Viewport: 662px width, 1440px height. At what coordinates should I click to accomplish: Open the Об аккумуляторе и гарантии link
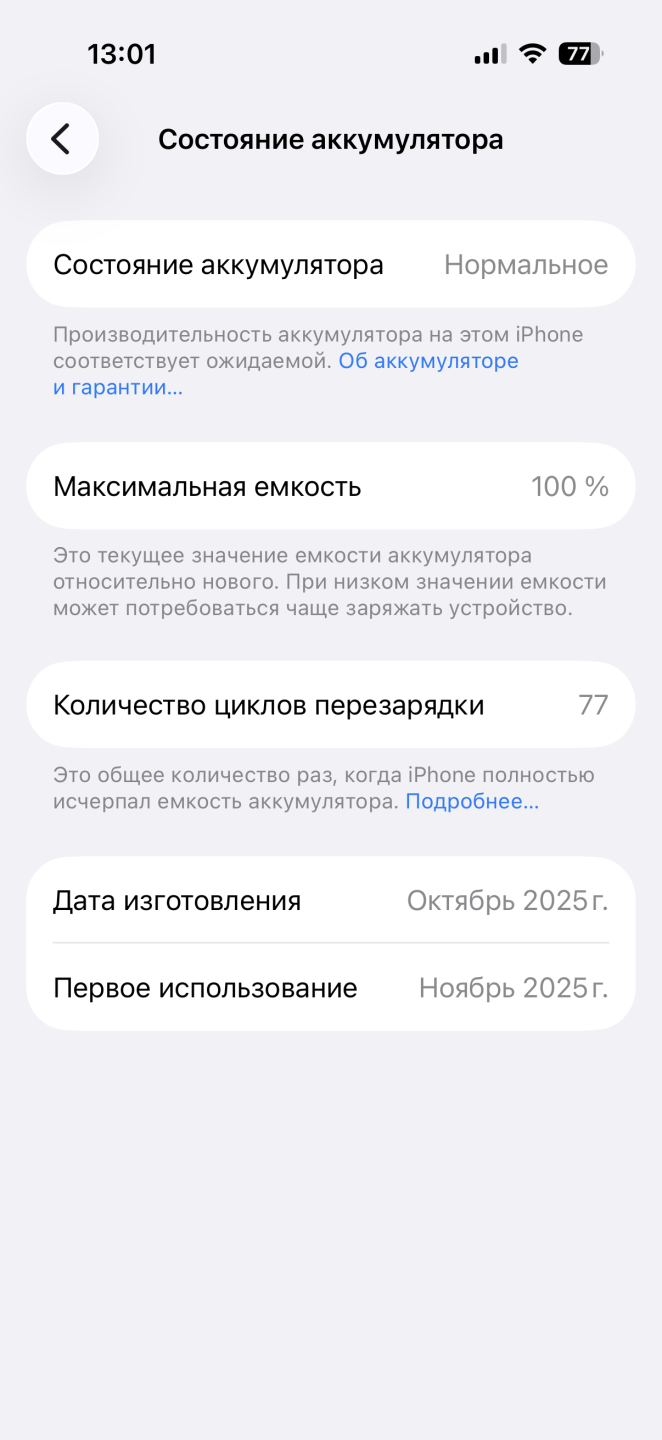tap(428, 361)
